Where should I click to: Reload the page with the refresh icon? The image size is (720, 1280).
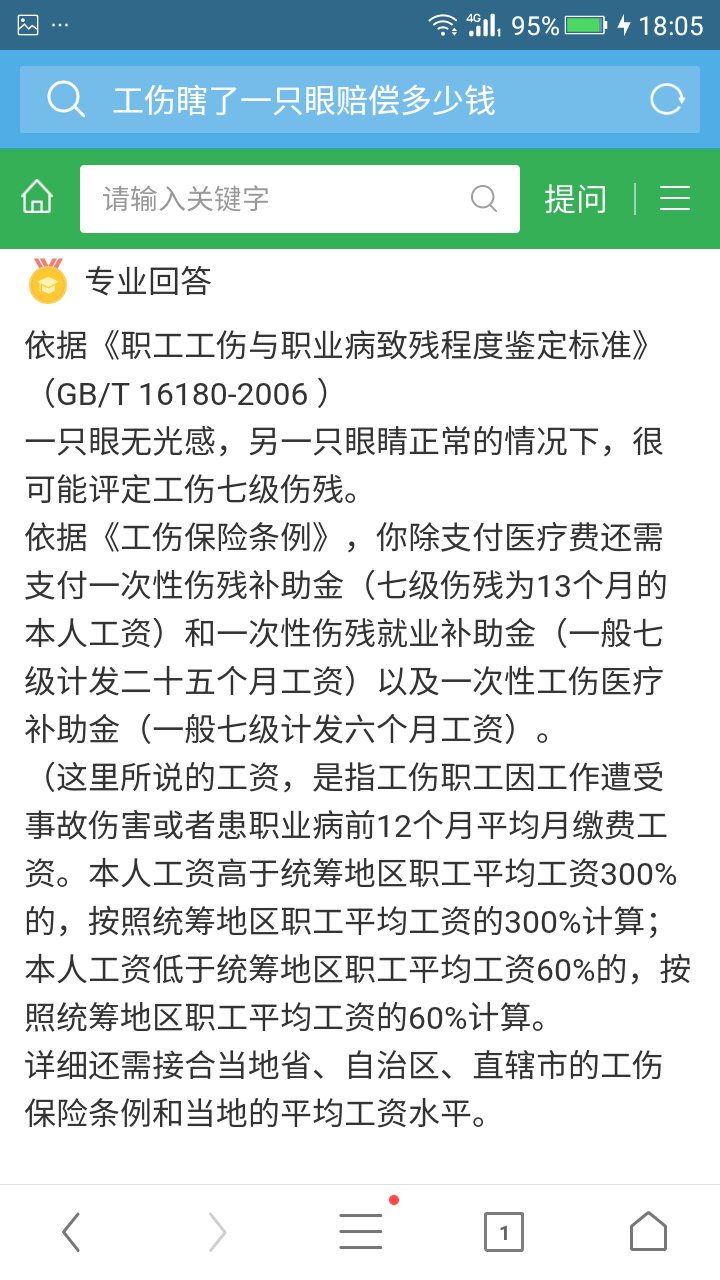pos(667,99)
